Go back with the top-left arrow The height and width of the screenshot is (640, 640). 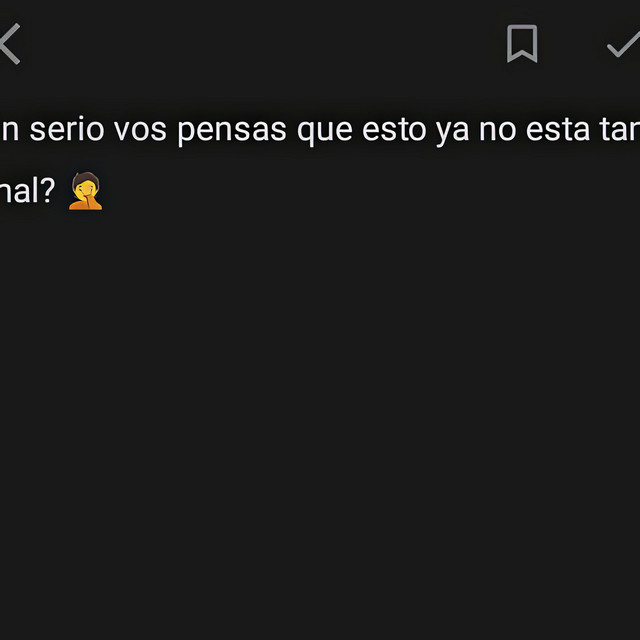pos(10,44)
